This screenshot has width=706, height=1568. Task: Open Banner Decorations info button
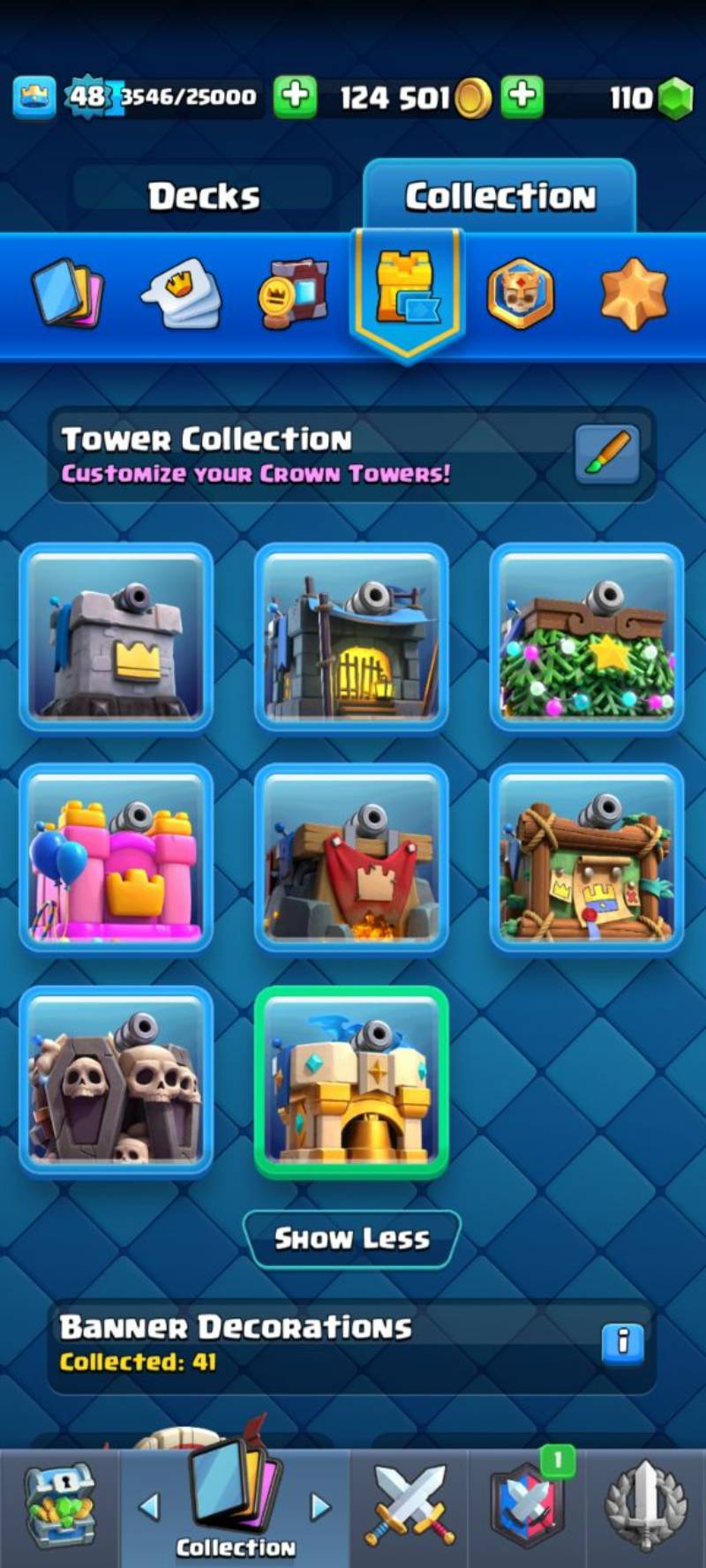click(622, 1343)
